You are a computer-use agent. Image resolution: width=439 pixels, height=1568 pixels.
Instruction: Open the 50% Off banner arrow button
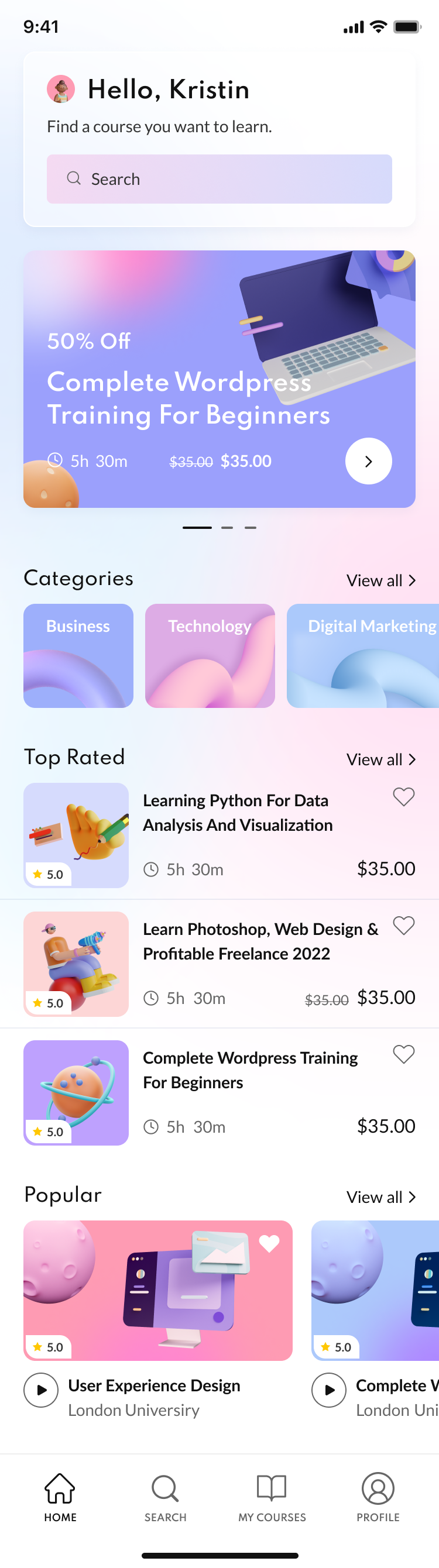(x=368, y=462)
